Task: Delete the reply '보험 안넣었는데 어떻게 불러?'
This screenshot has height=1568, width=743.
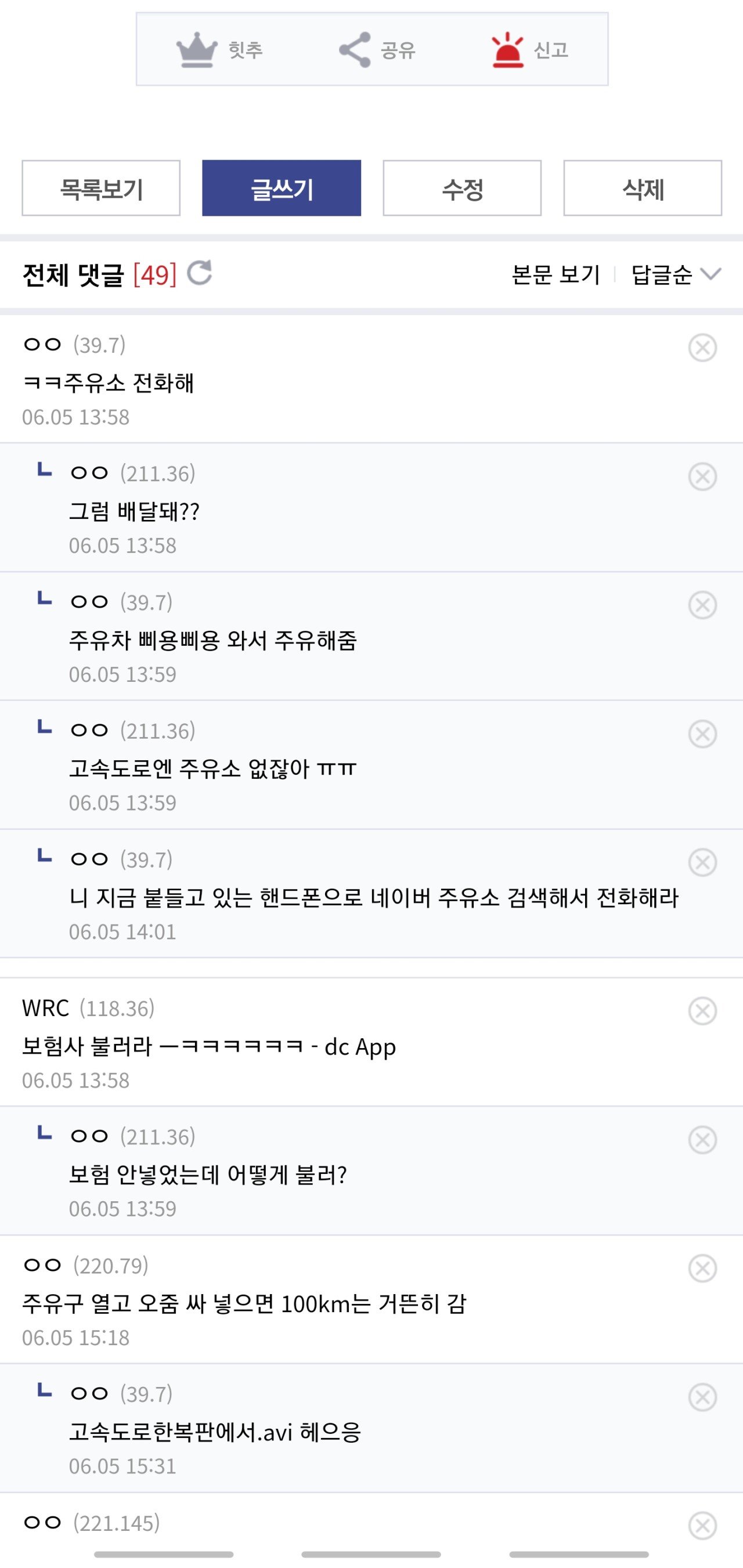Action: pyautogui.click(x=702, y=1140)
